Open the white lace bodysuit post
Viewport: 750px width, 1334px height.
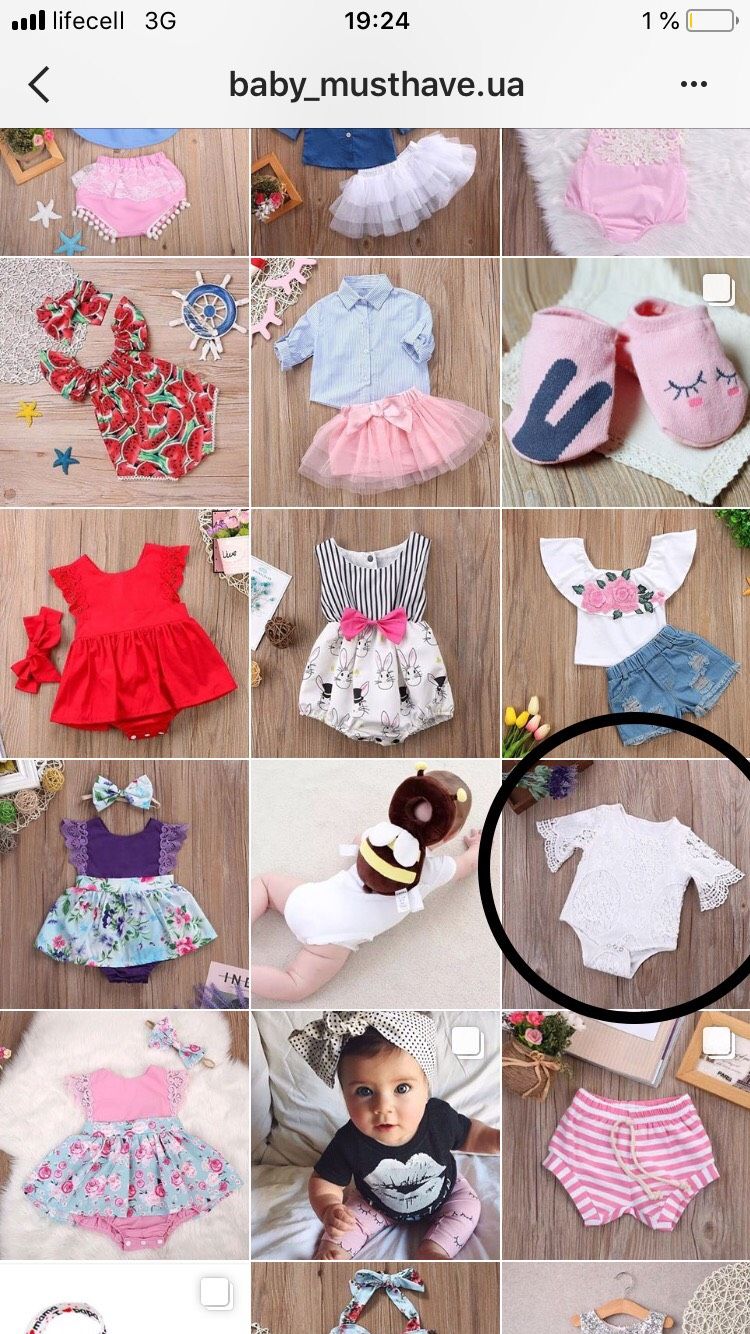pyautogui.click(x=626, y=884)
